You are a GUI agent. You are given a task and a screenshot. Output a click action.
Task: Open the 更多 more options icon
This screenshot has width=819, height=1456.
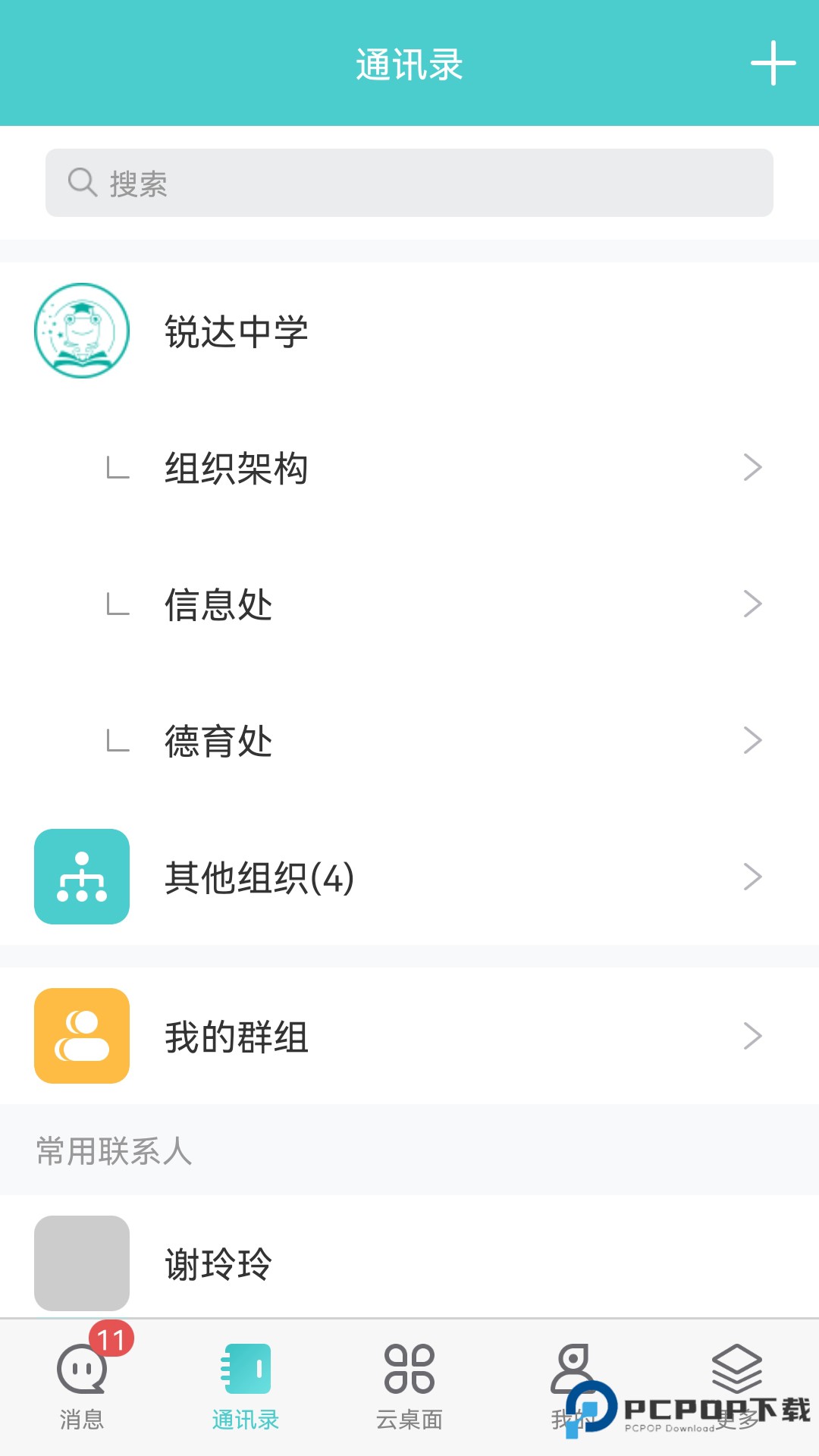(737, 1365)
